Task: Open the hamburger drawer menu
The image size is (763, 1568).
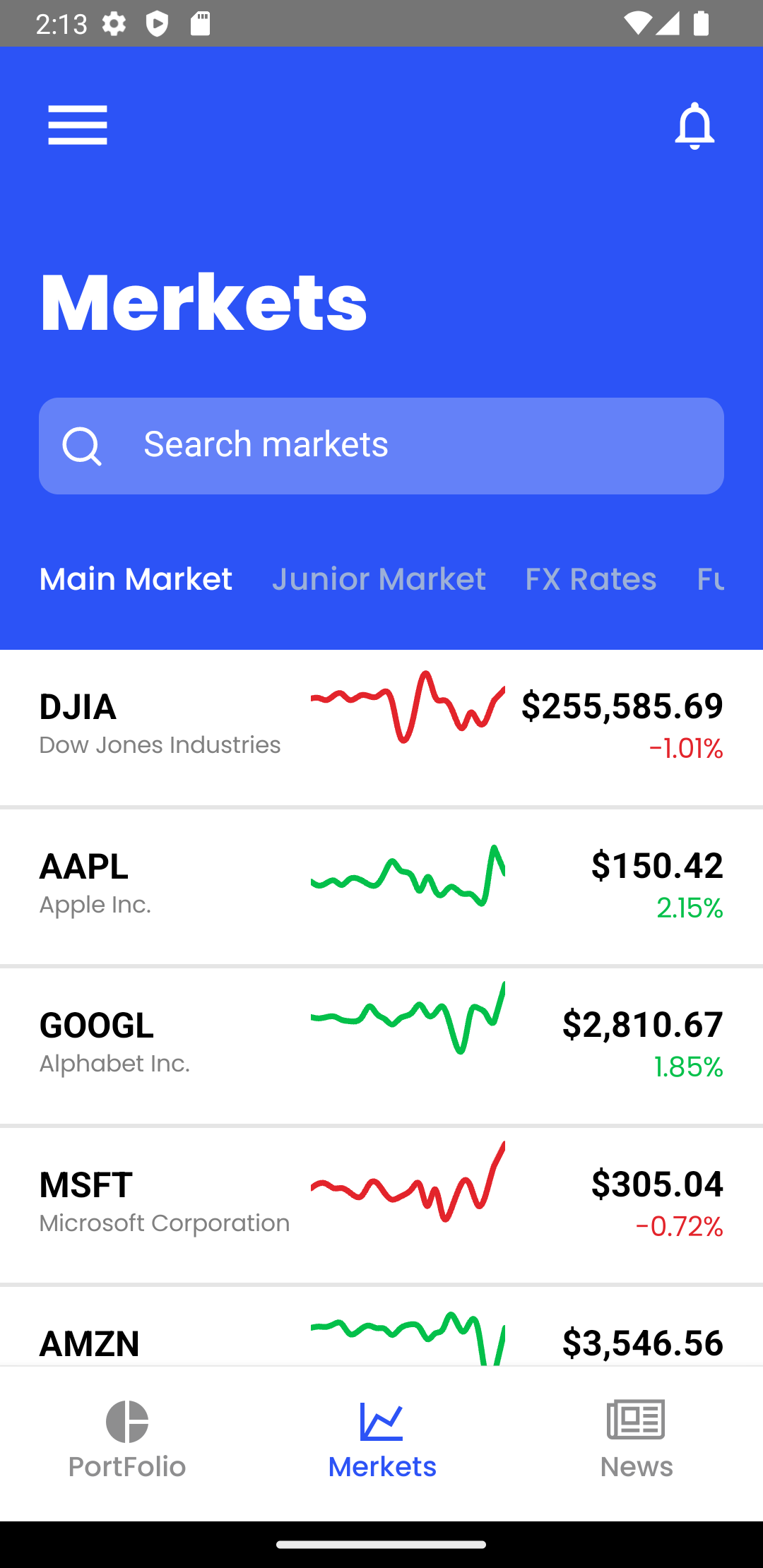Action: [x=78, y=125]
